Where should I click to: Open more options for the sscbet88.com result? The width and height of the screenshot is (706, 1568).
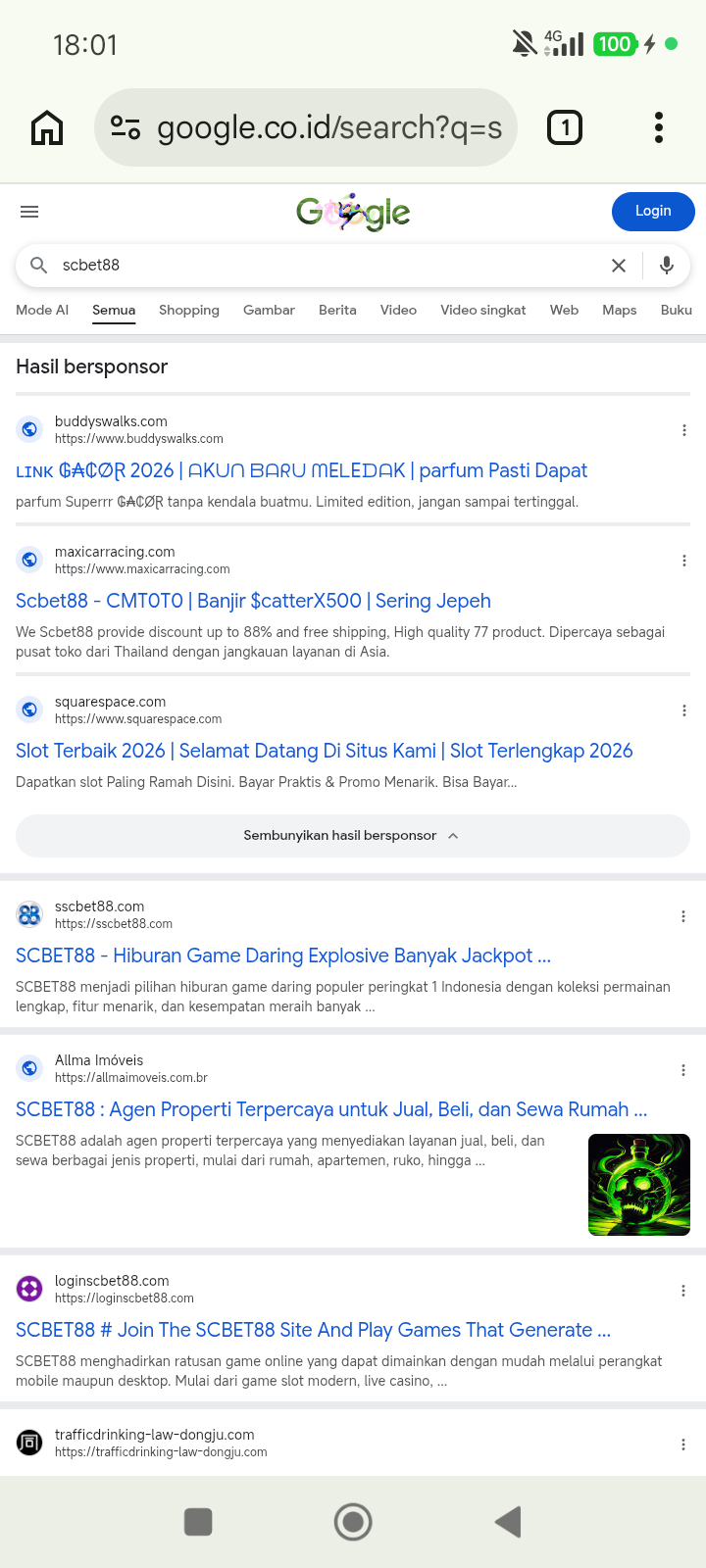click(x=683, y=916)
